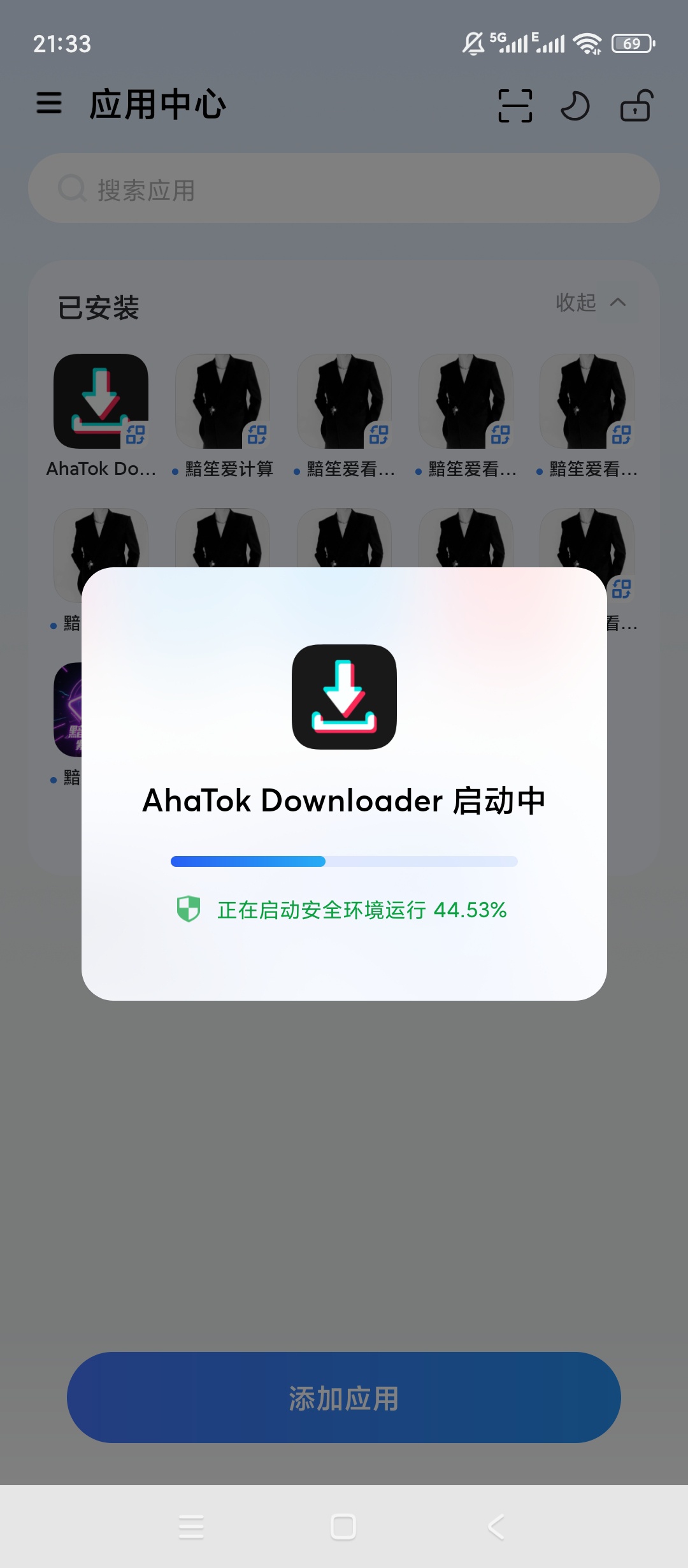Tap the unlock padlock icon
This screenshot has width=688, height=1568.
click(x=636, y=105)
